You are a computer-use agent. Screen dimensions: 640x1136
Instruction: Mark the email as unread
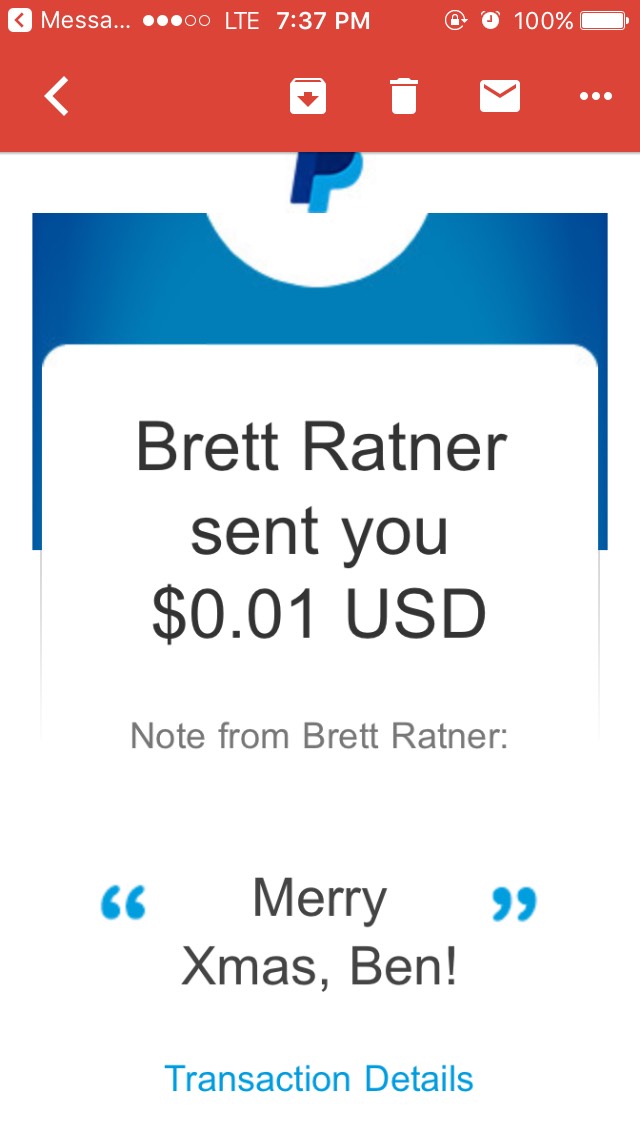pyautogui.click(x=500, y=97)
